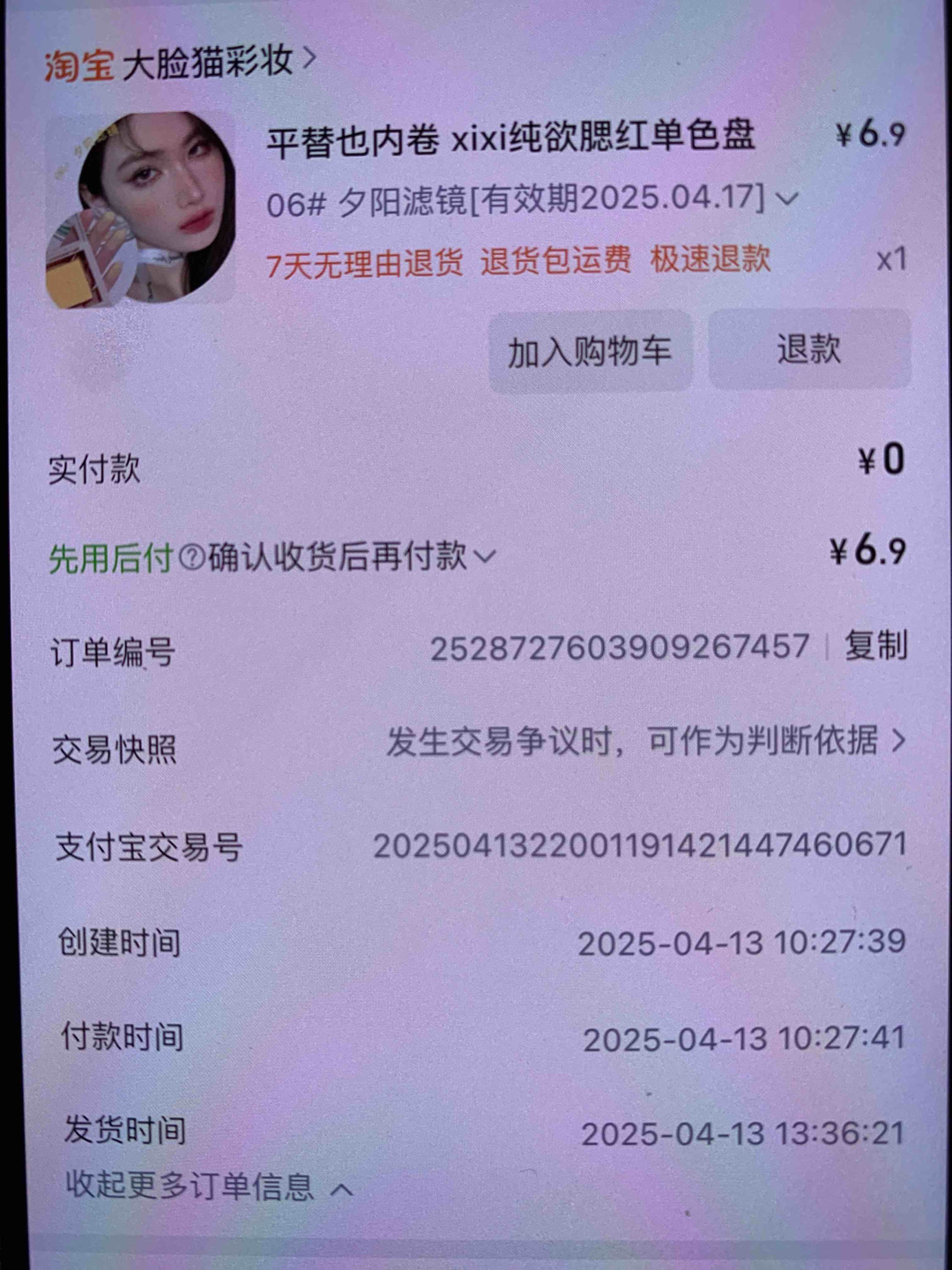Expand the 06# 夕阳滤镜 variant dropdown
The height and width of the screenshot is (1270, 952).
coord(785,199)
